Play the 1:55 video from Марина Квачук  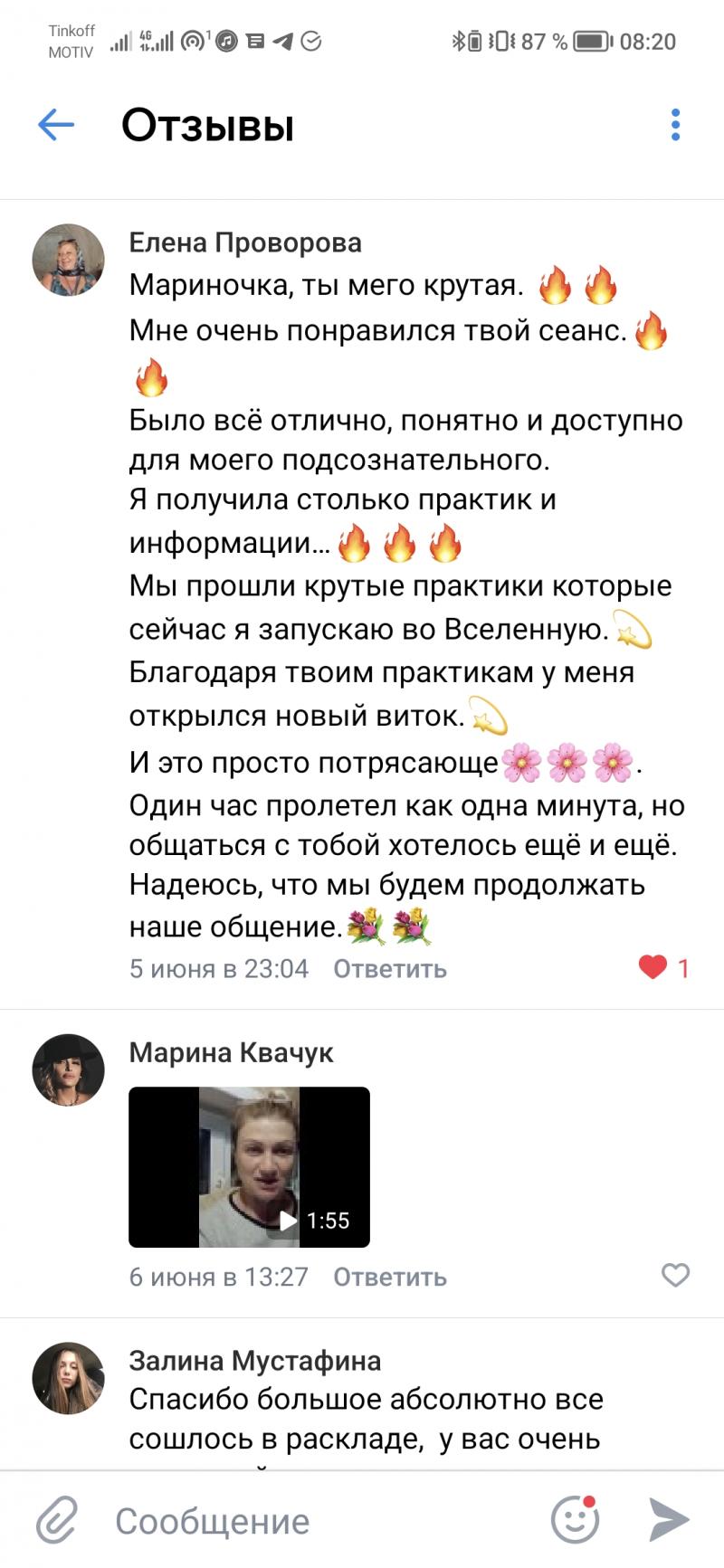pyautogui.click(x=249, y=1167)
